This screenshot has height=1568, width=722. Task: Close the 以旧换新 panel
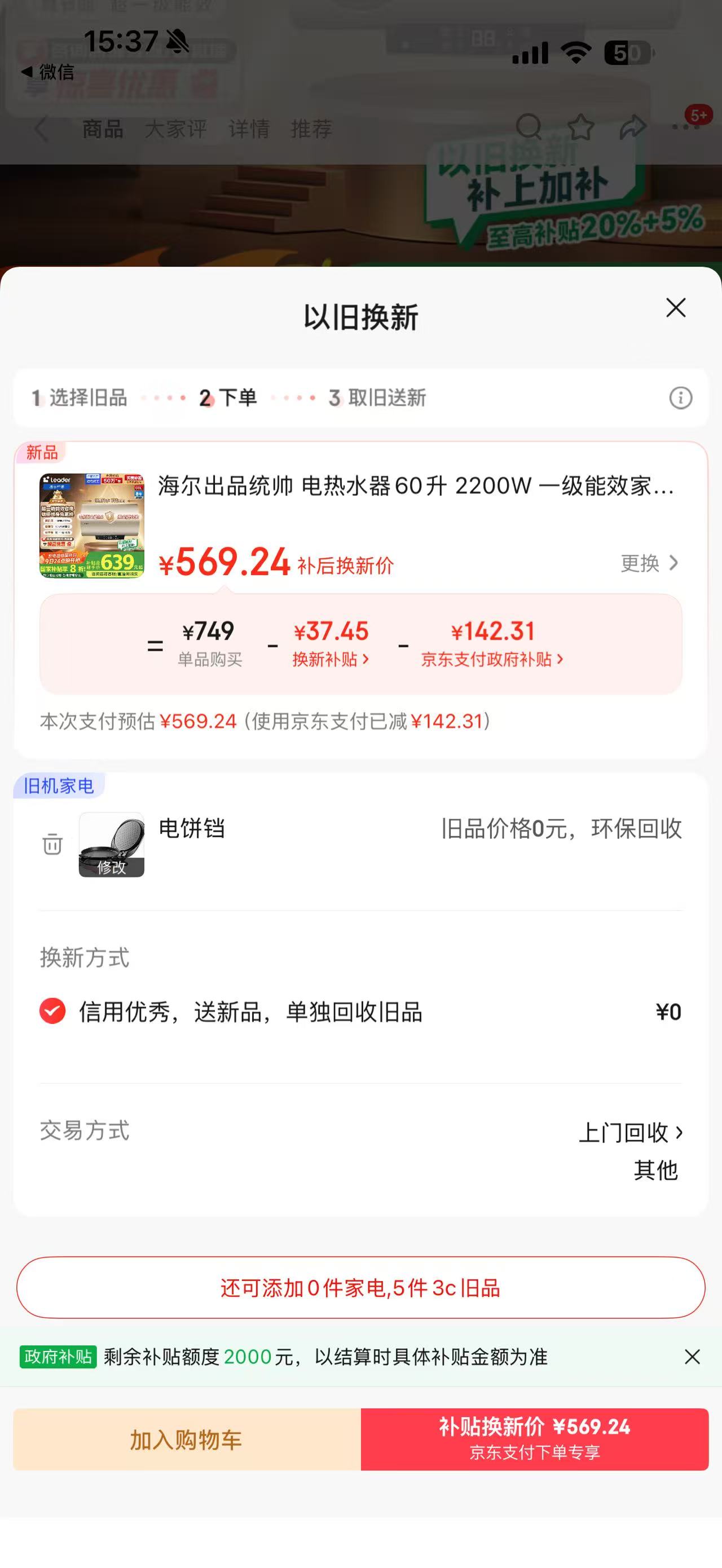(675, 308)
